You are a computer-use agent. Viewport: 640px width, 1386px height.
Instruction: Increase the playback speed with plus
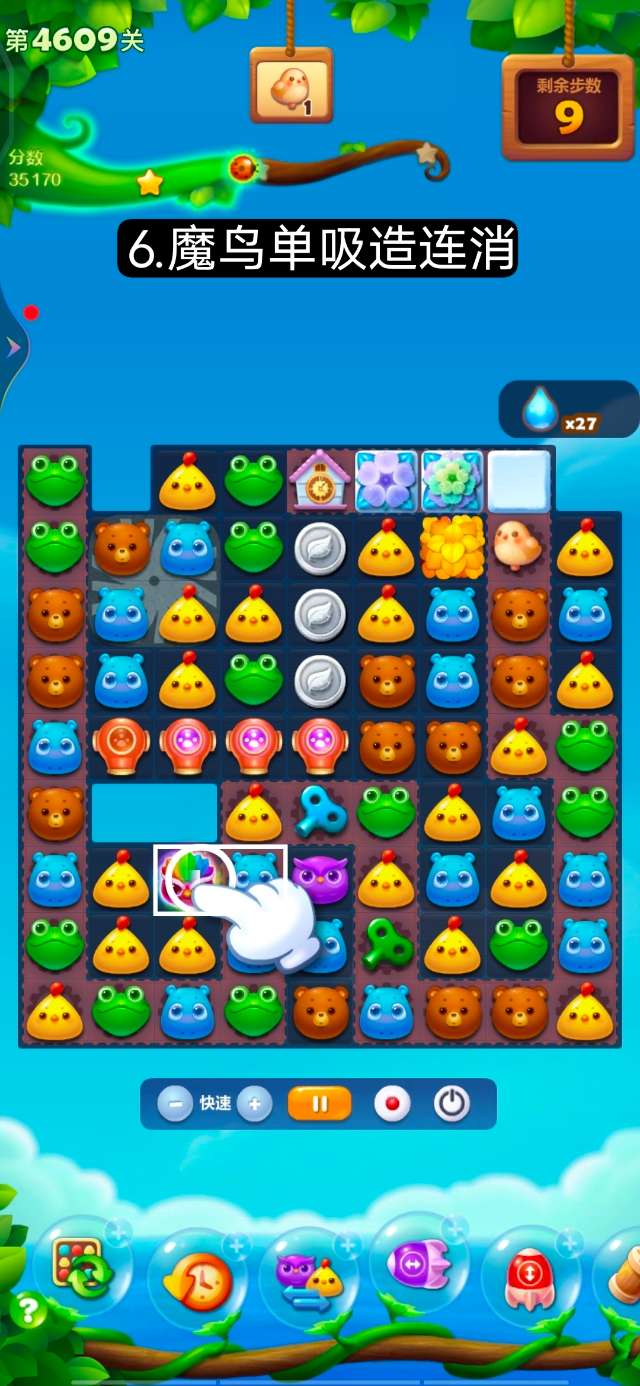255,1104
